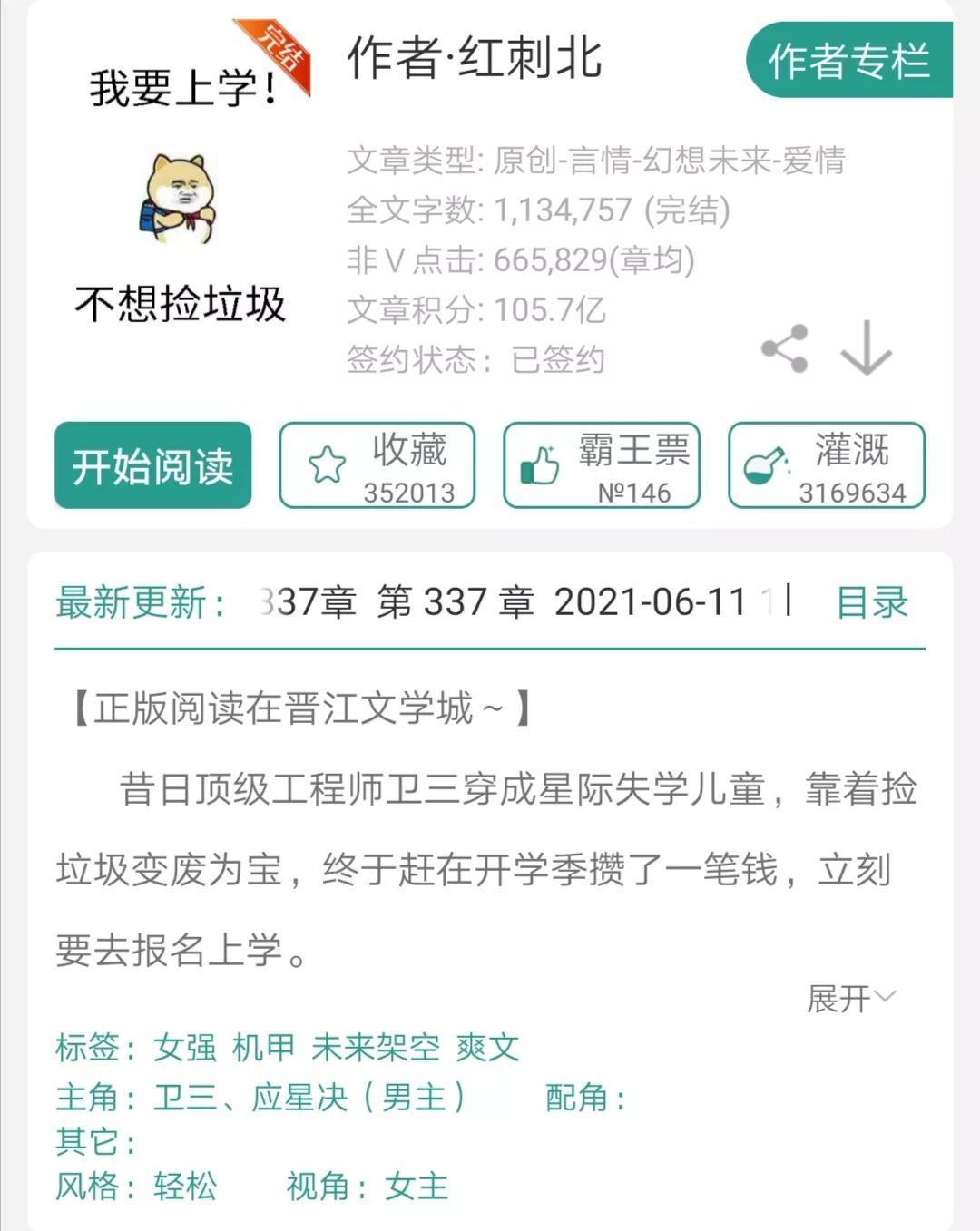Add the novel to 收藏

[377, 465]
